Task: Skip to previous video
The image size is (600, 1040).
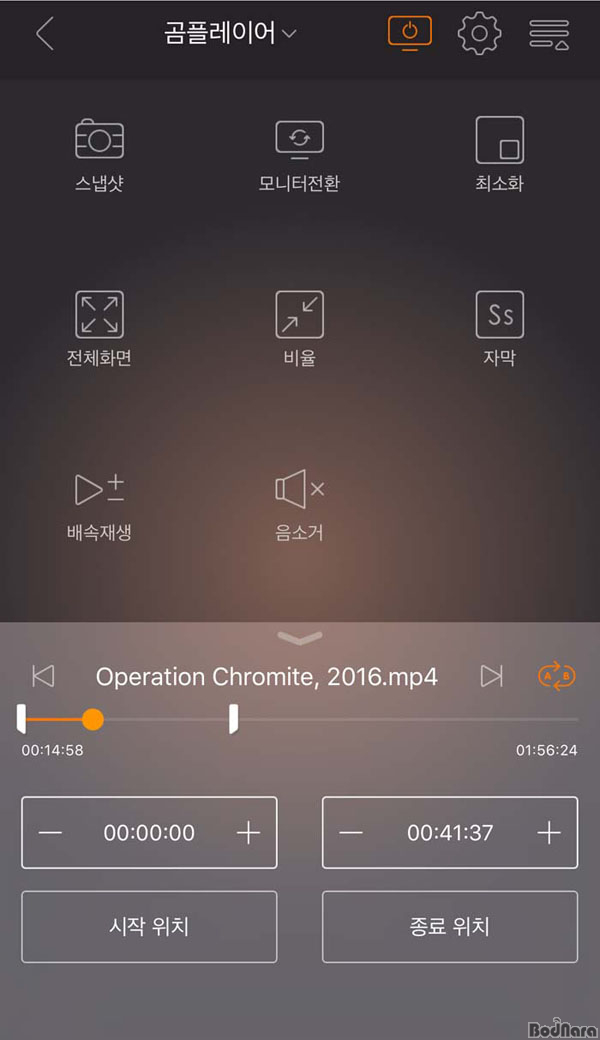Action: (x=43, y=677)
